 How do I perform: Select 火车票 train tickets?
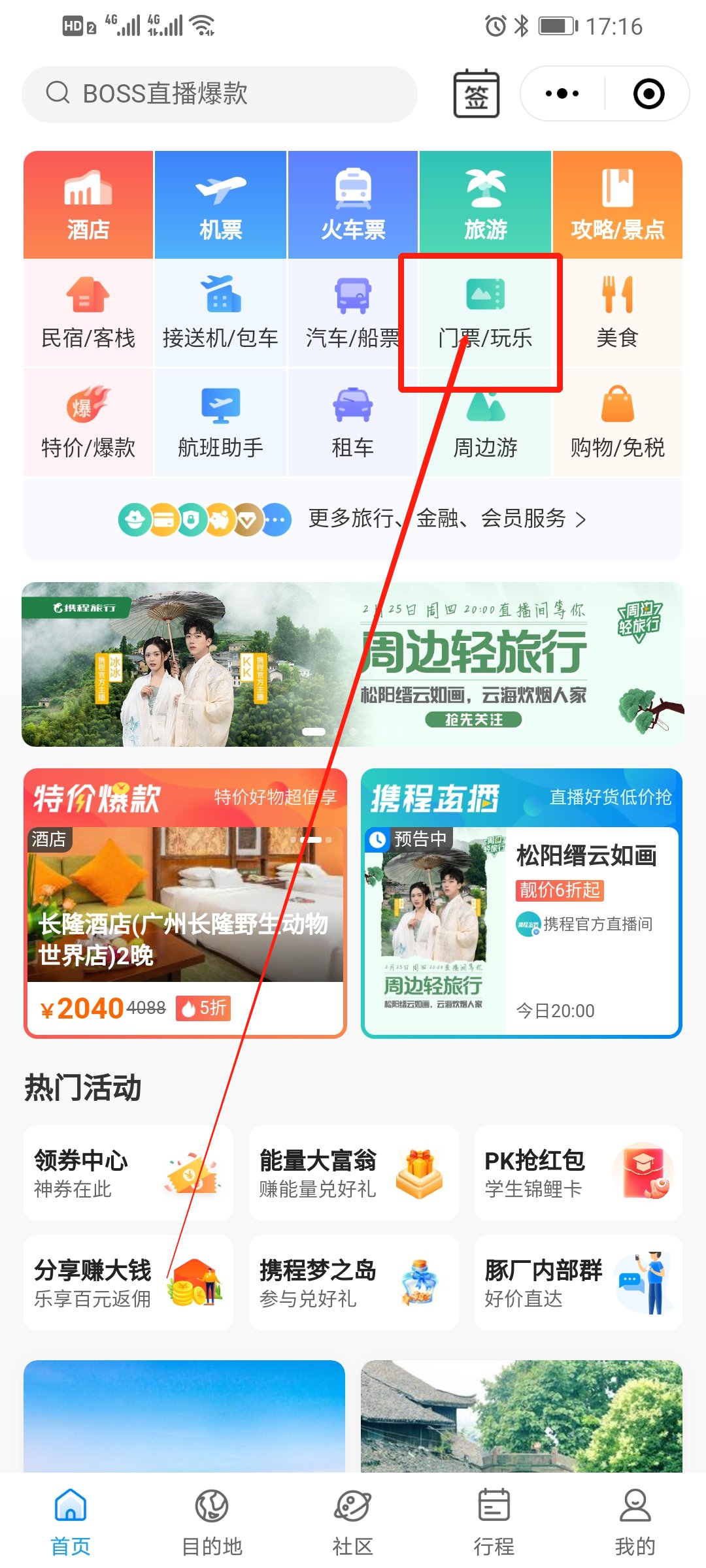(353, 205)
